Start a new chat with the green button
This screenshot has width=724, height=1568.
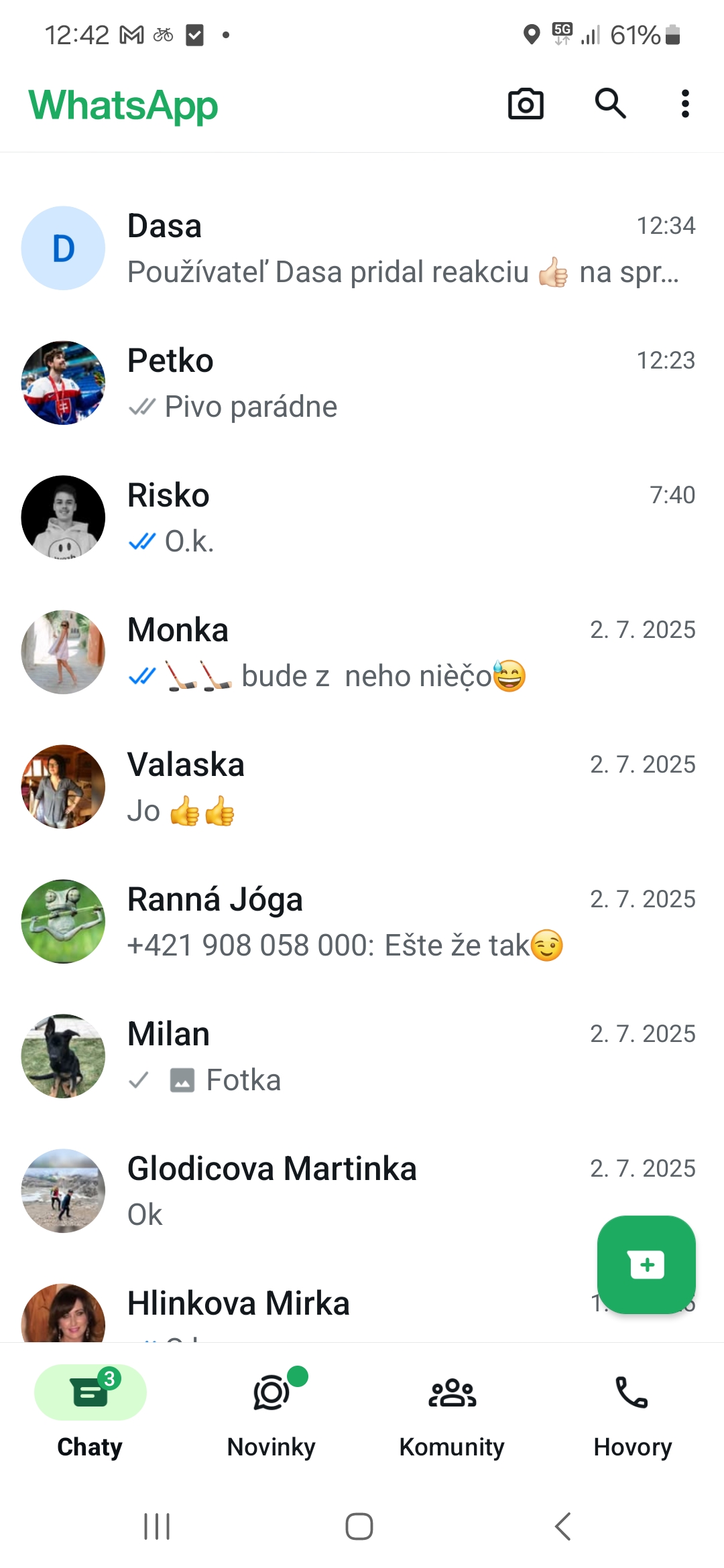pyautogui.click(x=646, y=1264)
